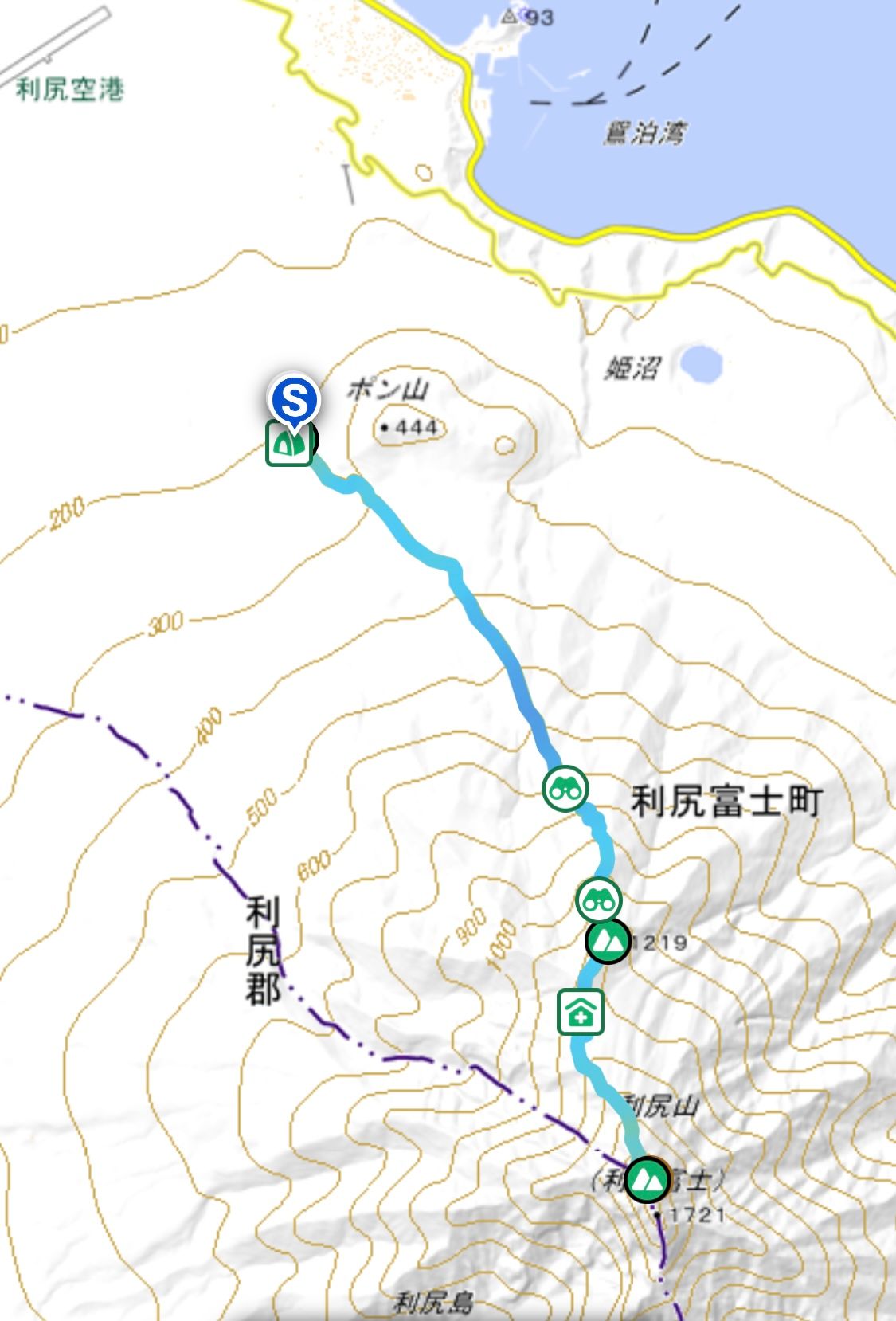The image size is (896, 1321).
Task: Open the campsite tent marker near ポン山
Action: [x=287, y=444]
